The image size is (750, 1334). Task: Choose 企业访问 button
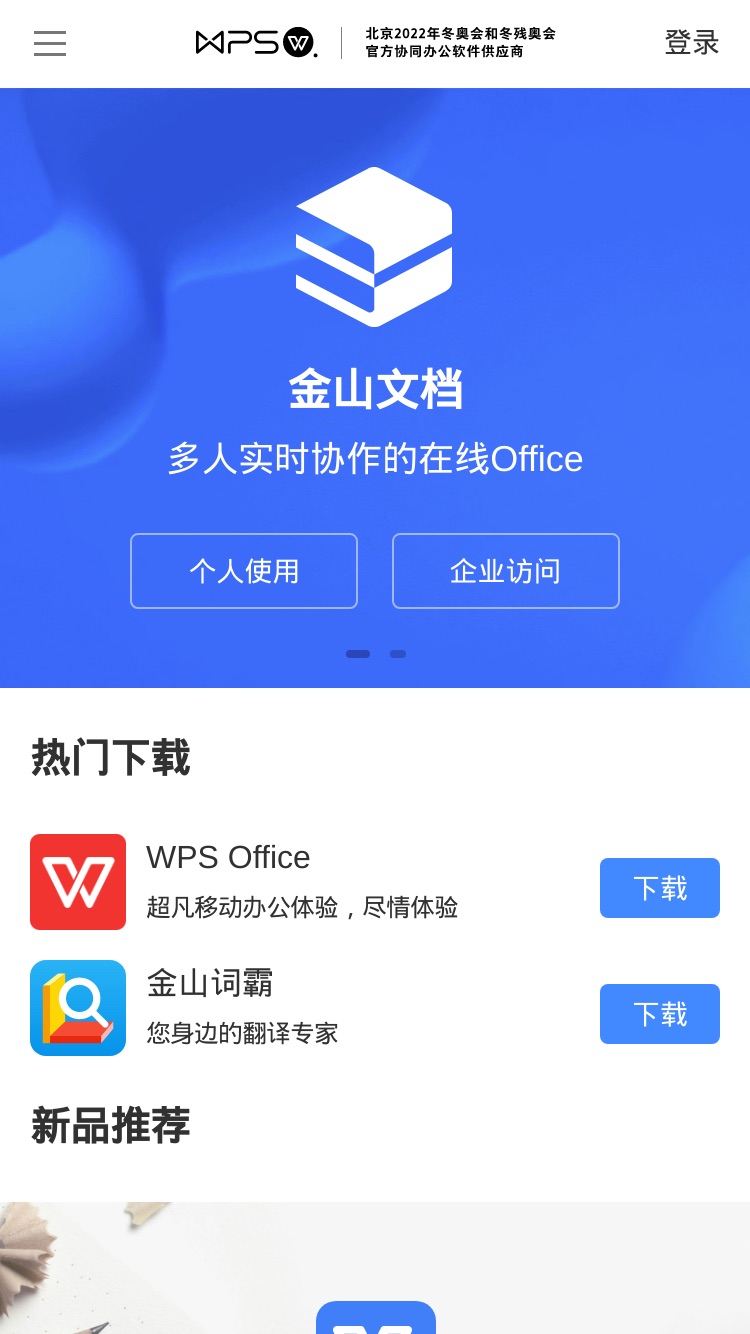(506, 571)
